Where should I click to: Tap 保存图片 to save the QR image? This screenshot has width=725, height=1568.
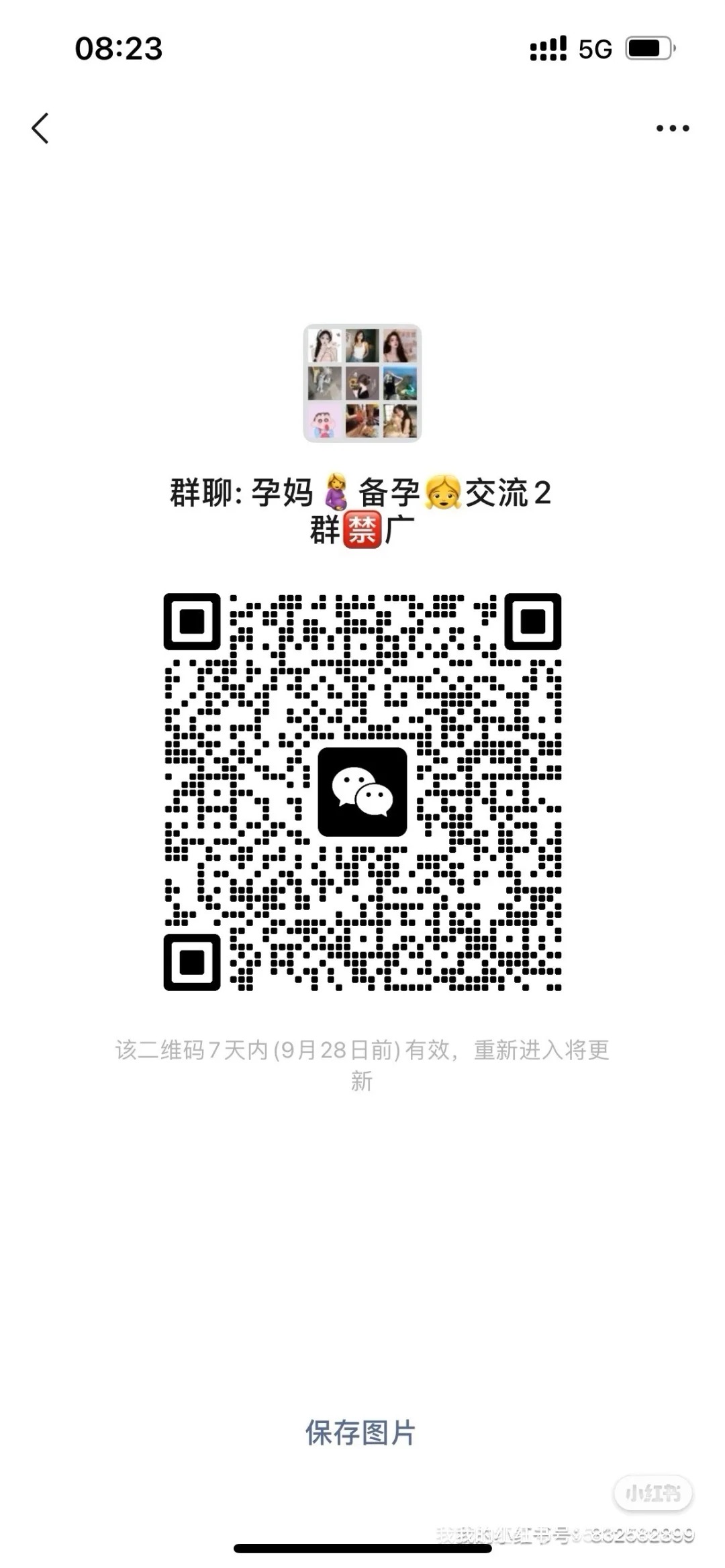coord(360,1432)
